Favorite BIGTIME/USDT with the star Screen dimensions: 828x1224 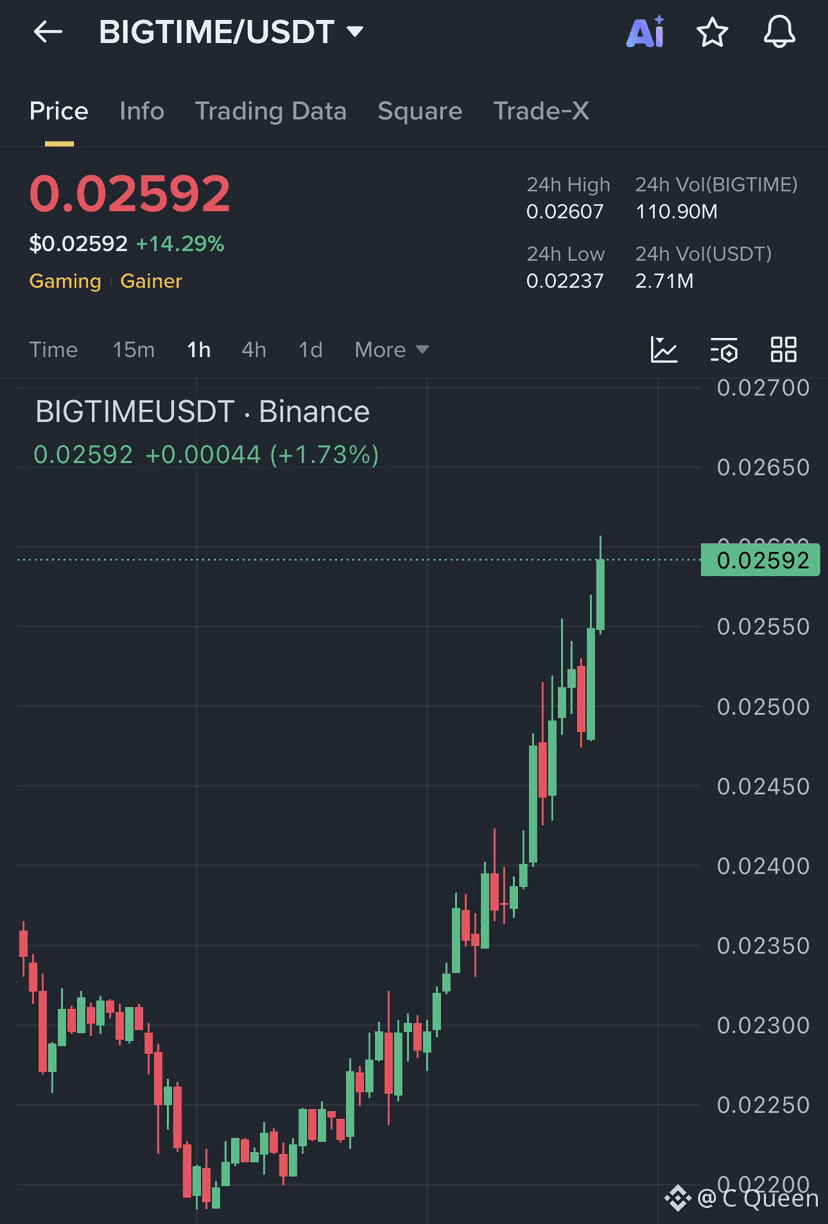712,32
